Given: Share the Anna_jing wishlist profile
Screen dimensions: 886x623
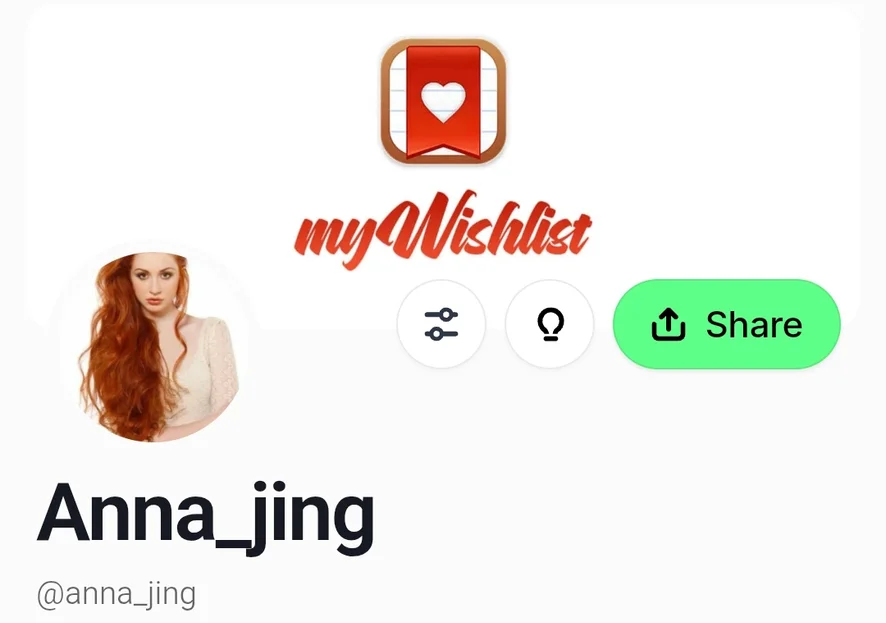Looking at the screenshot, I should [726, 324].
